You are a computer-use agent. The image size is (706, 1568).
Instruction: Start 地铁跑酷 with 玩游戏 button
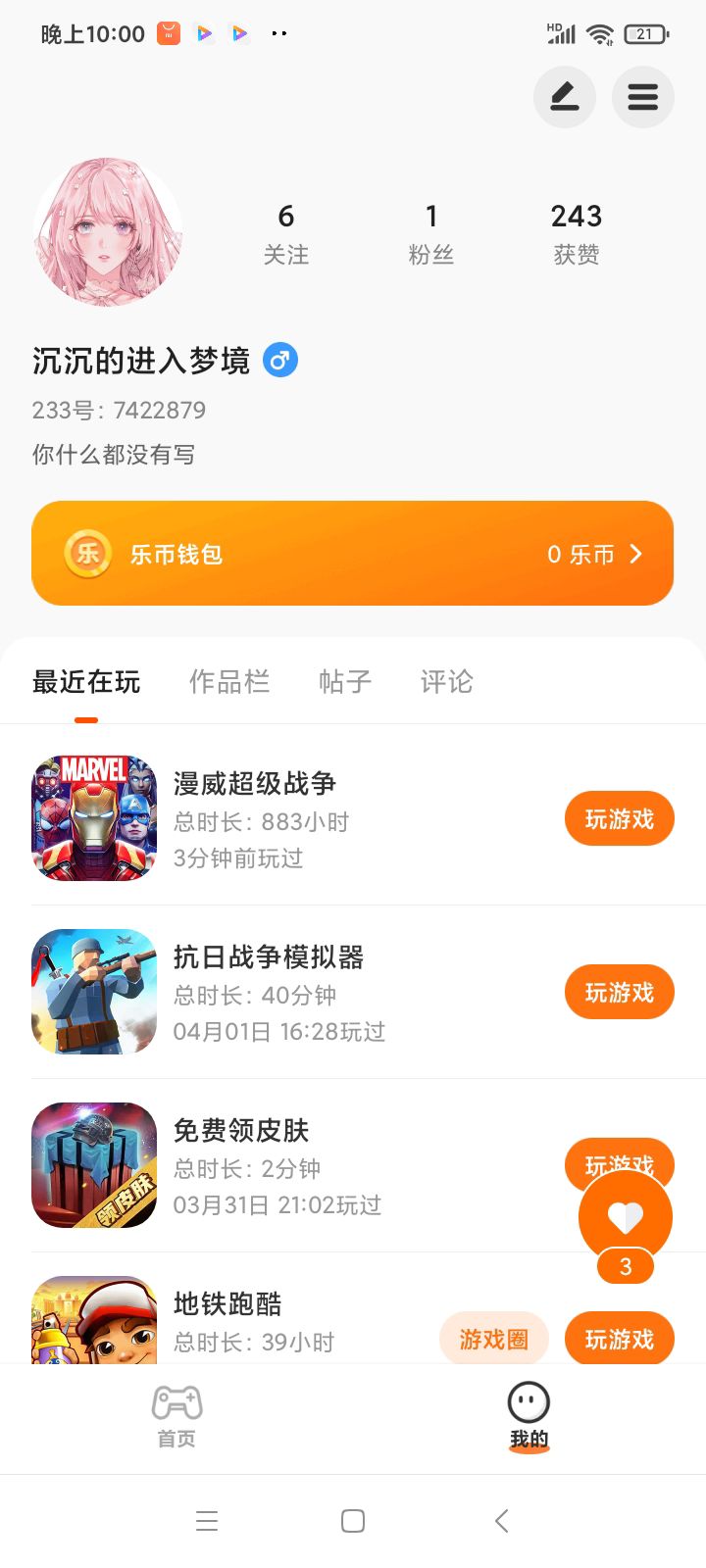coord(619,1339)
